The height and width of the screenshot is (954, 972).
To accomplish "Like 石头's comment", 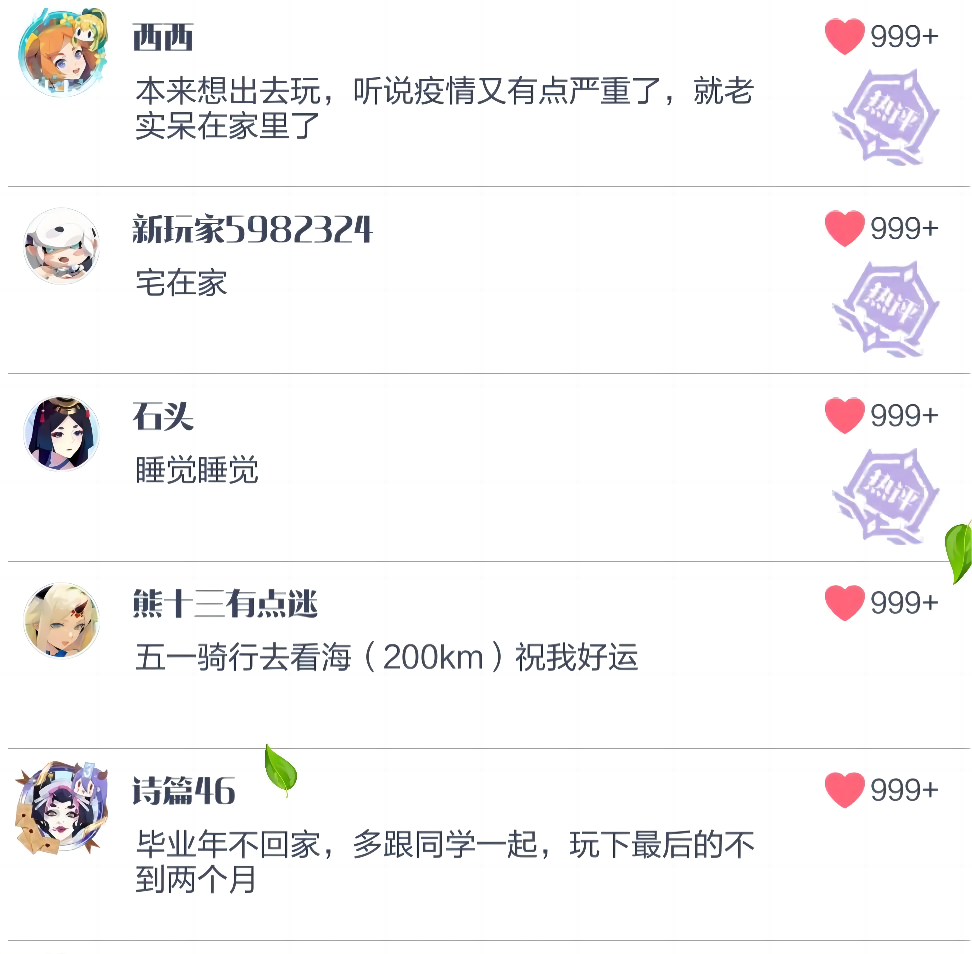I will click(844, 415).
